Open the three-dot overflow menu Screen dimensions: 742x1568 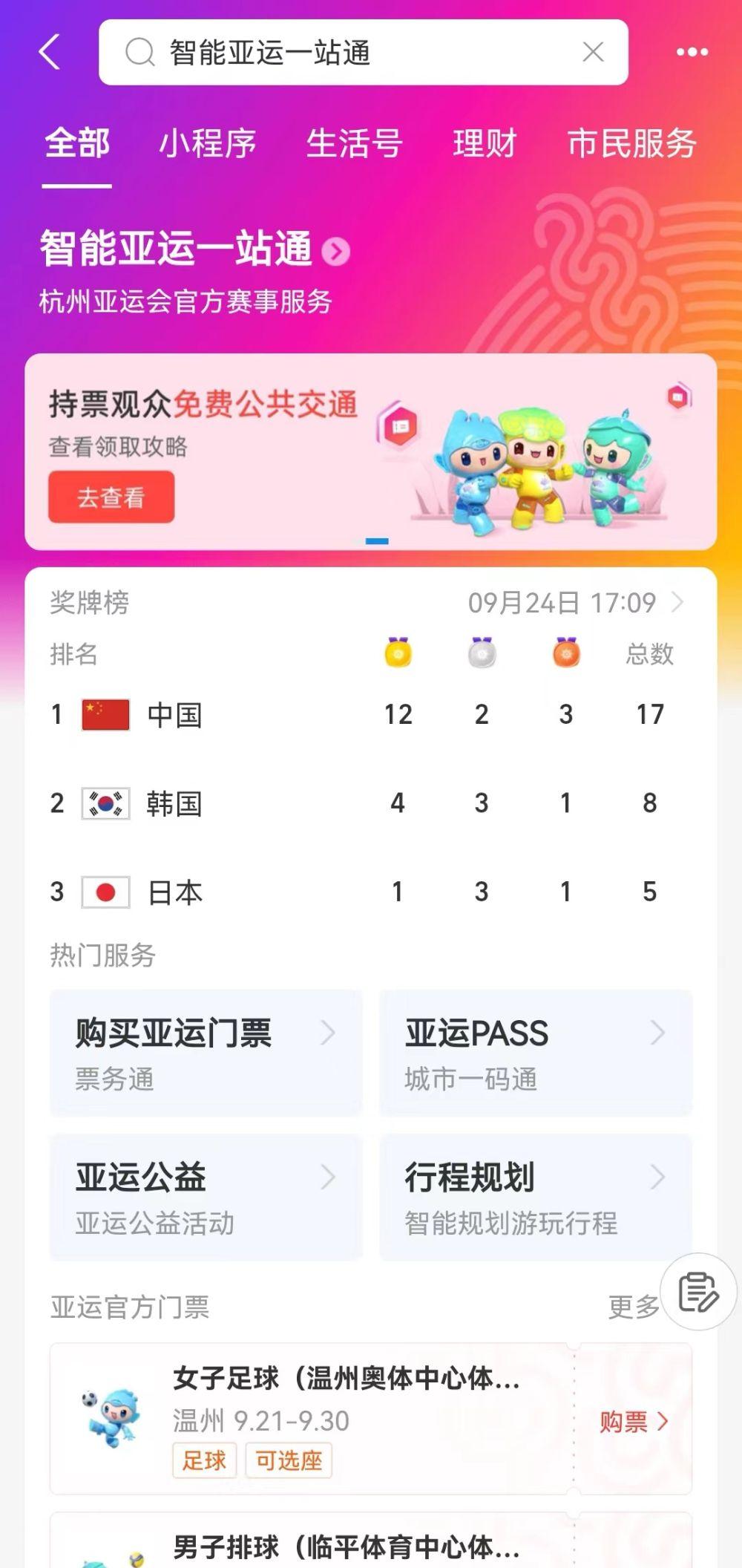pos(692,53)
